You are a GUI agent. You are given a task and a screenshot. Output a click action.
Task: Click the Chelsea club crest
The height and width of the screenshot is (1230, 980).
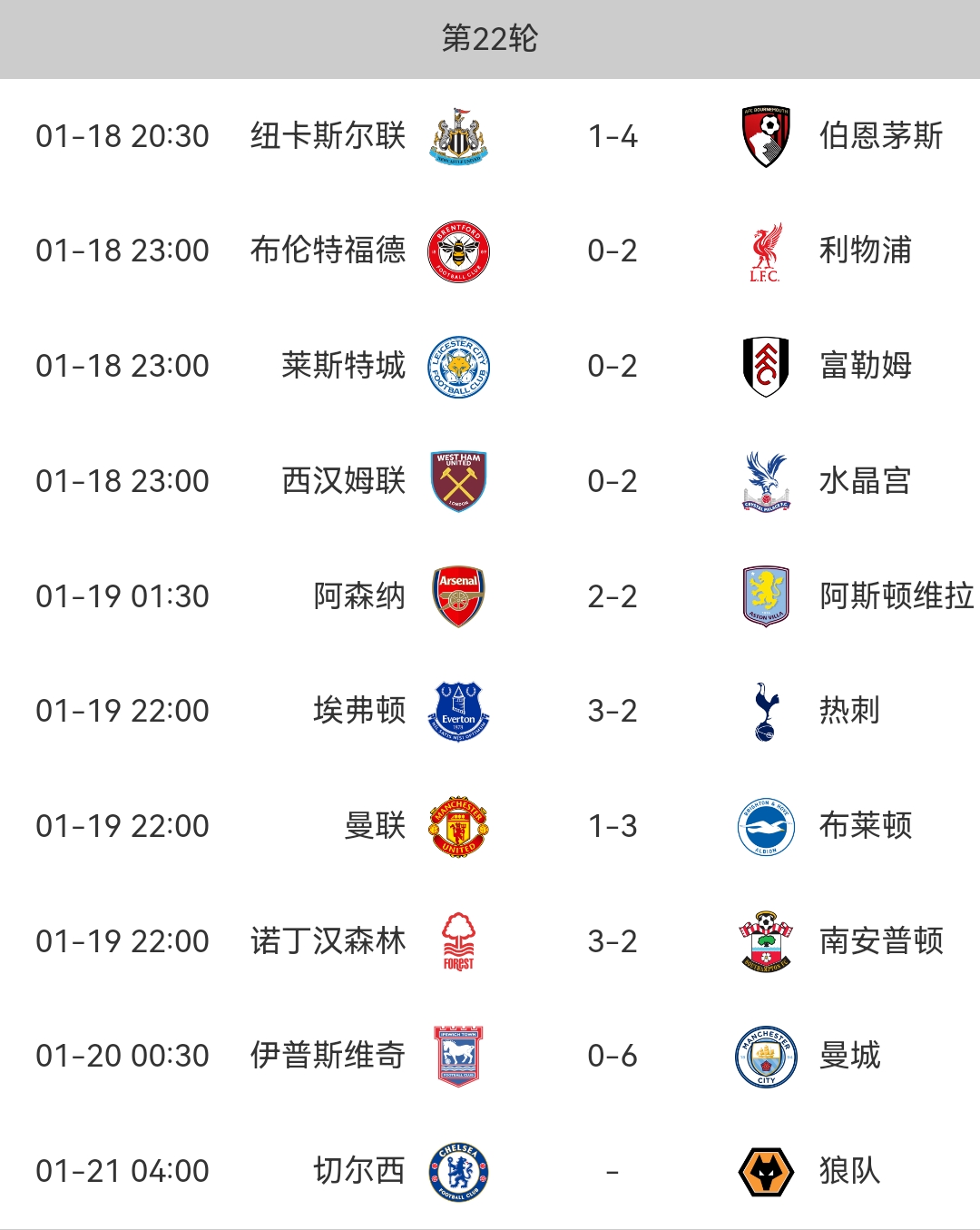pyautogui.click(x=458, y=1172)
